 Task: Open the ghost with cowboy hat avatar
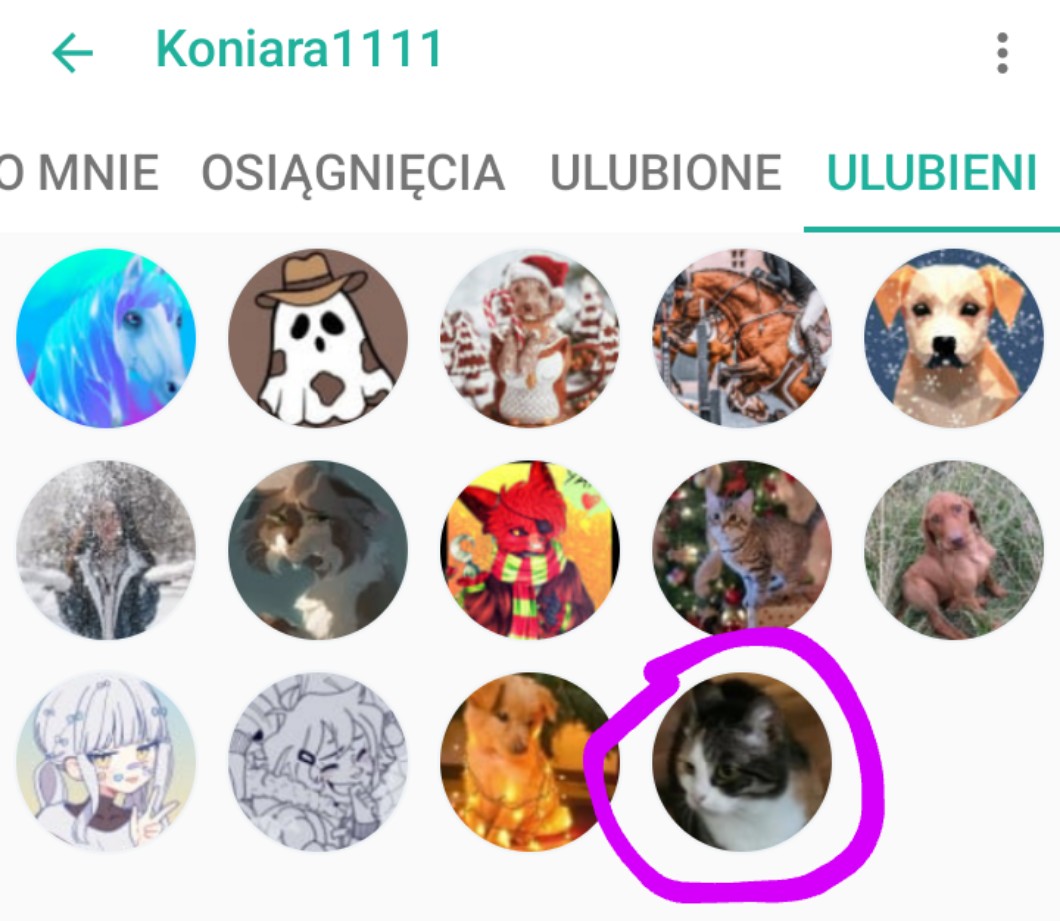[x=318, y=338]
